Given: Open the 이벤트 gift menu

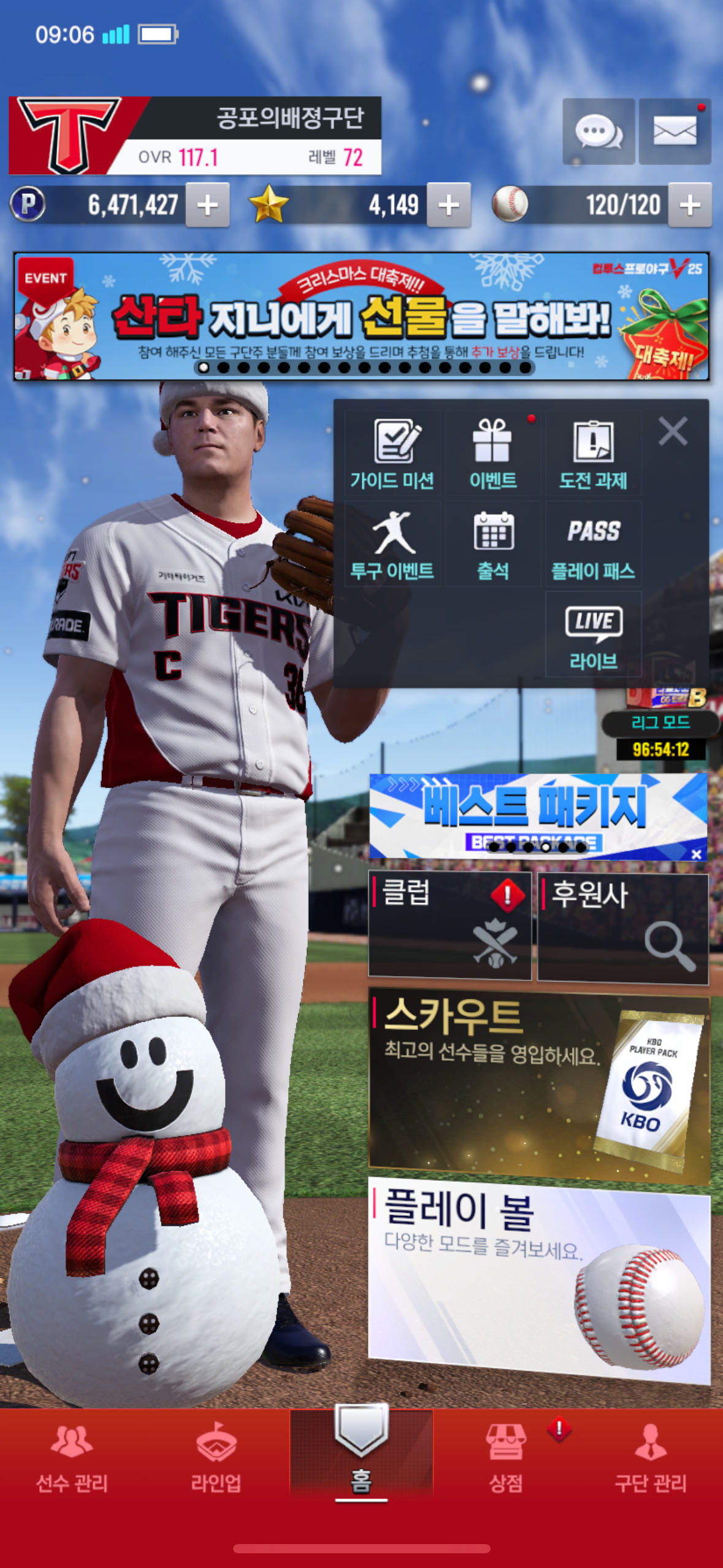Looking at the screenshot, I should 493,454.
